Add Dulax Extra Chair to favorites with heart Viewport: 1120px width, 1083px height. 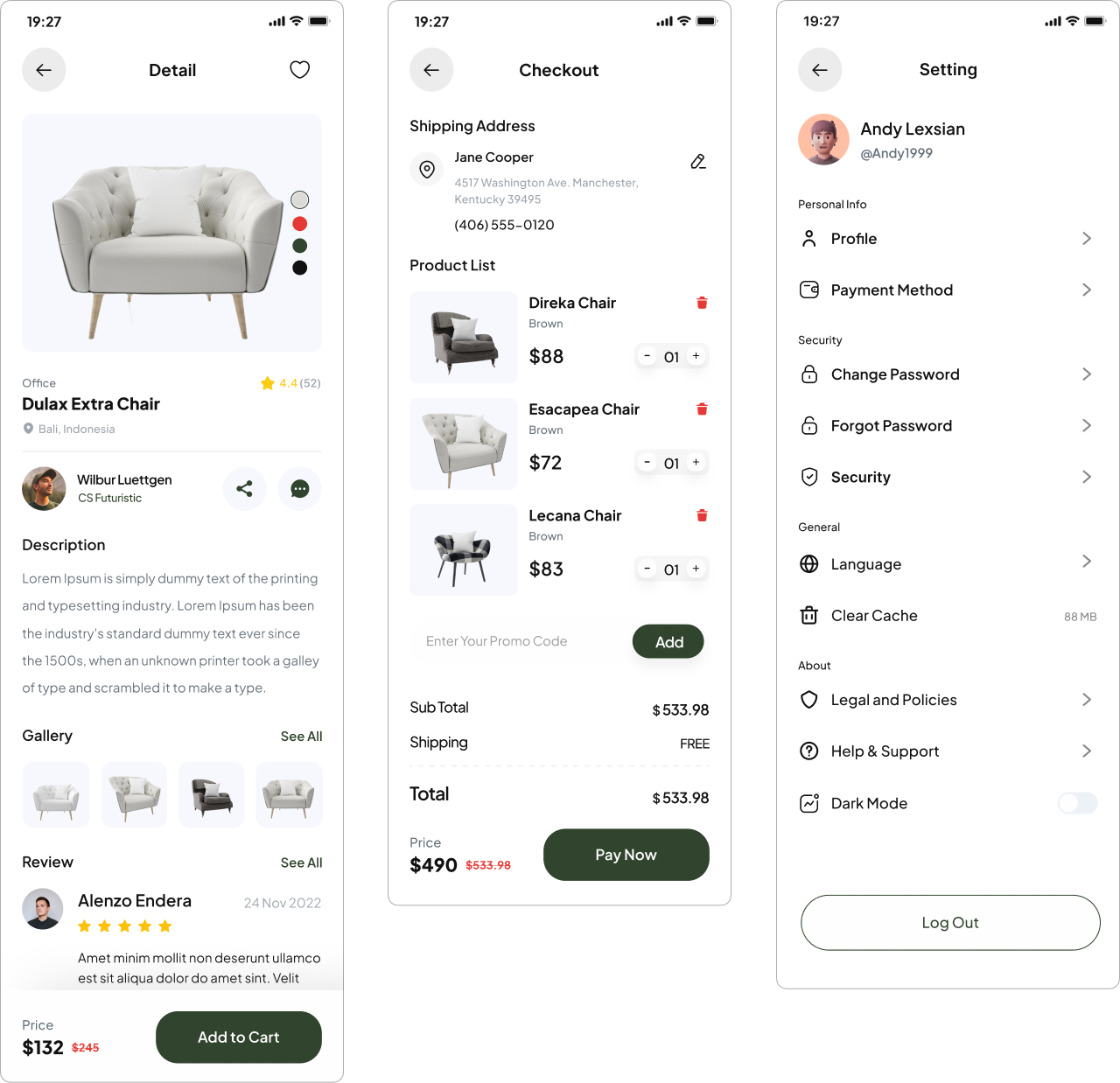click(x=299, y=70)
